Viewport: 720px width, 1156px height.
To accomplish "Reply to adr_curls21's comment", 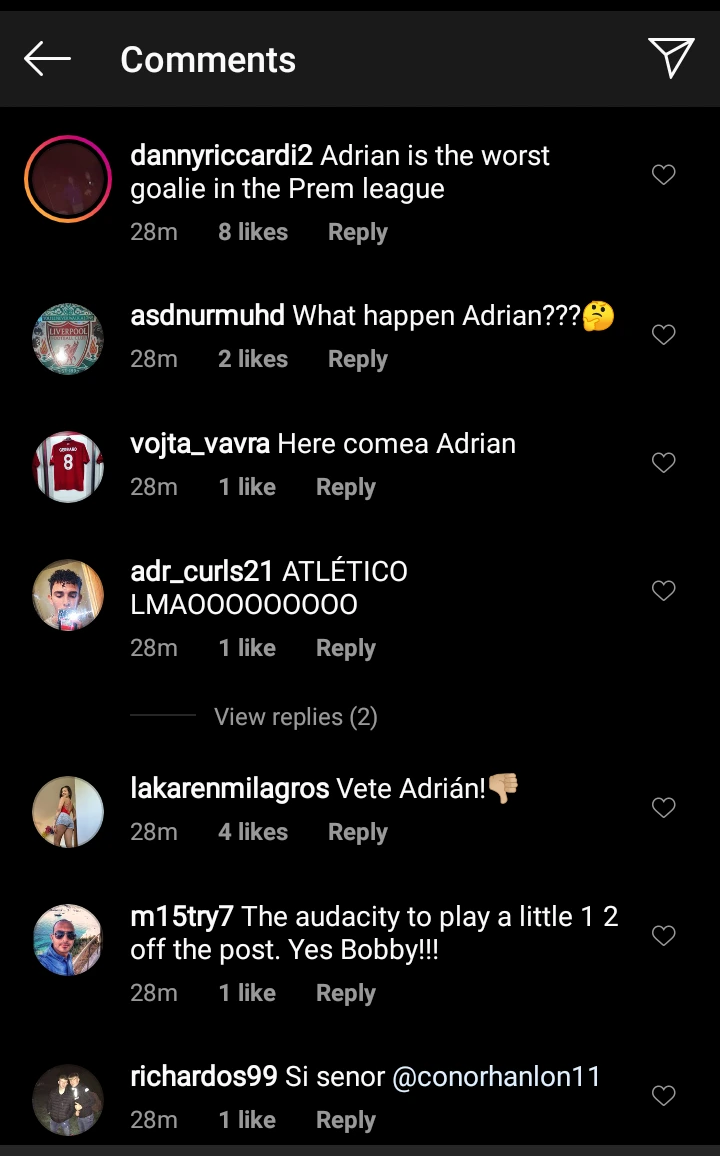I will [x=345, y=648].
